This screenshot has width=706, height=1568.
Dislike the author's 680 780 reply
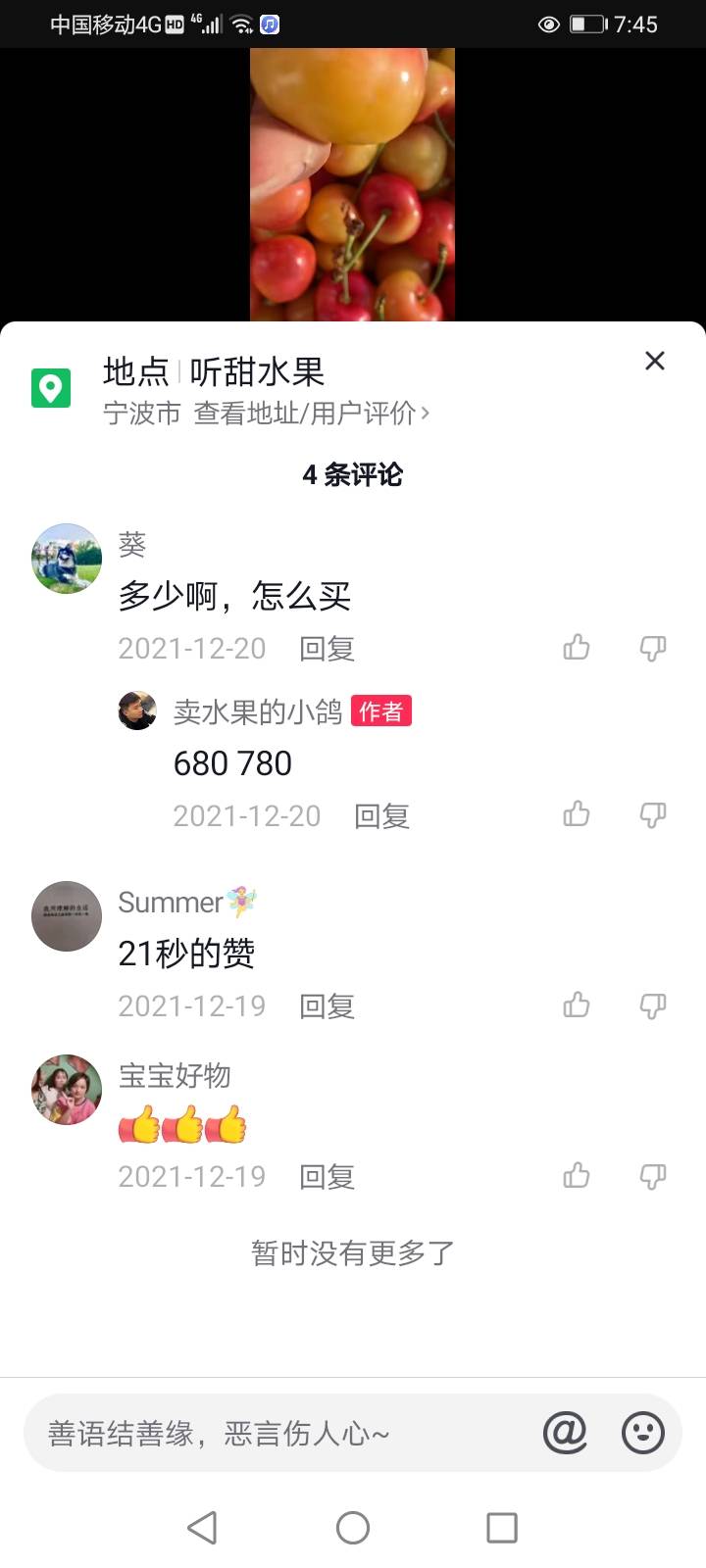tap(653, 815)
